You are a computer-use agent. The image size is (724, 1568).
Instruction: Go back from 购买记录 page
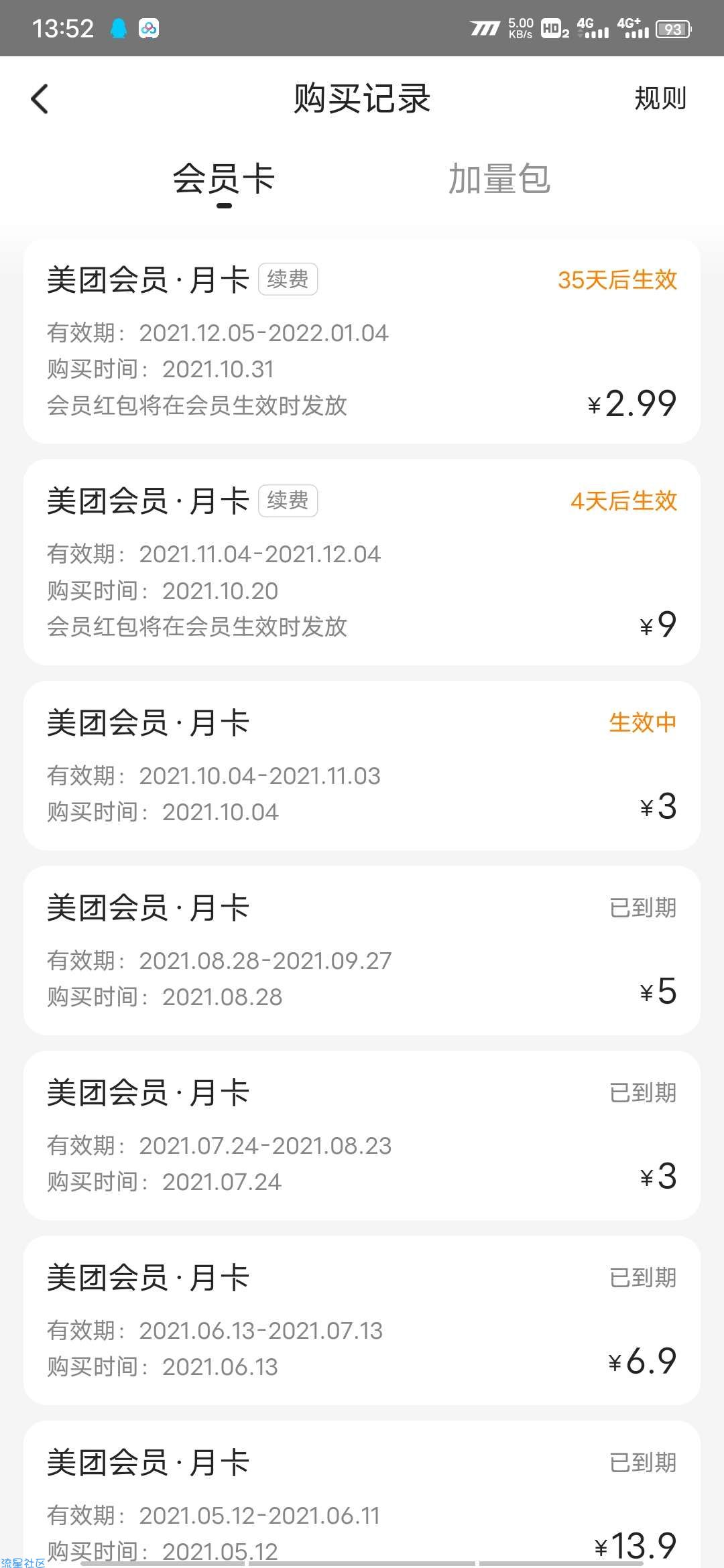pyautogui.click(x=40, y=99)
